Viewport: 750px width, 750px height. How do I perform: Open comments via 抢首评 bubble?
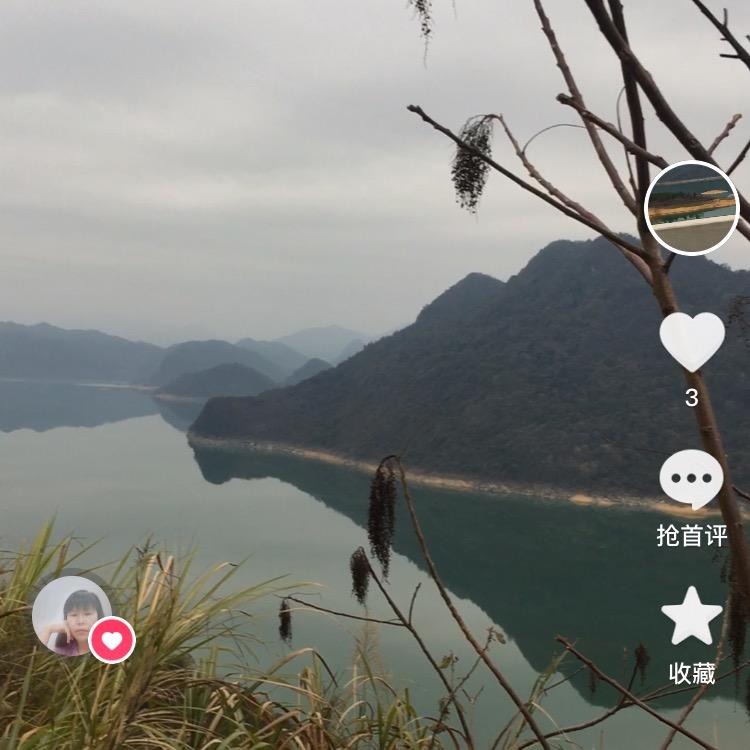point(692,480)
